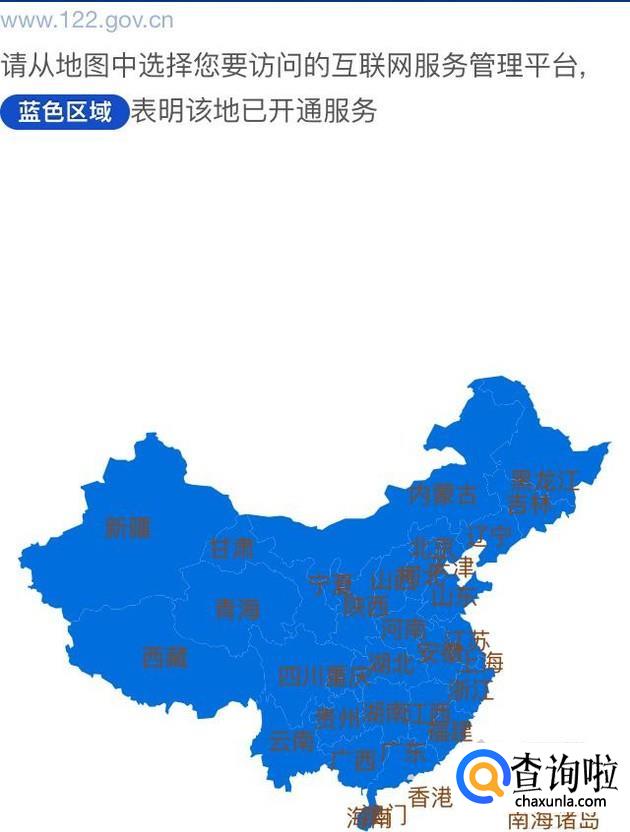
Task: Select Inner Mongolia (内蒙古) region
Action: pyautogui.click(x=443, y=495)
